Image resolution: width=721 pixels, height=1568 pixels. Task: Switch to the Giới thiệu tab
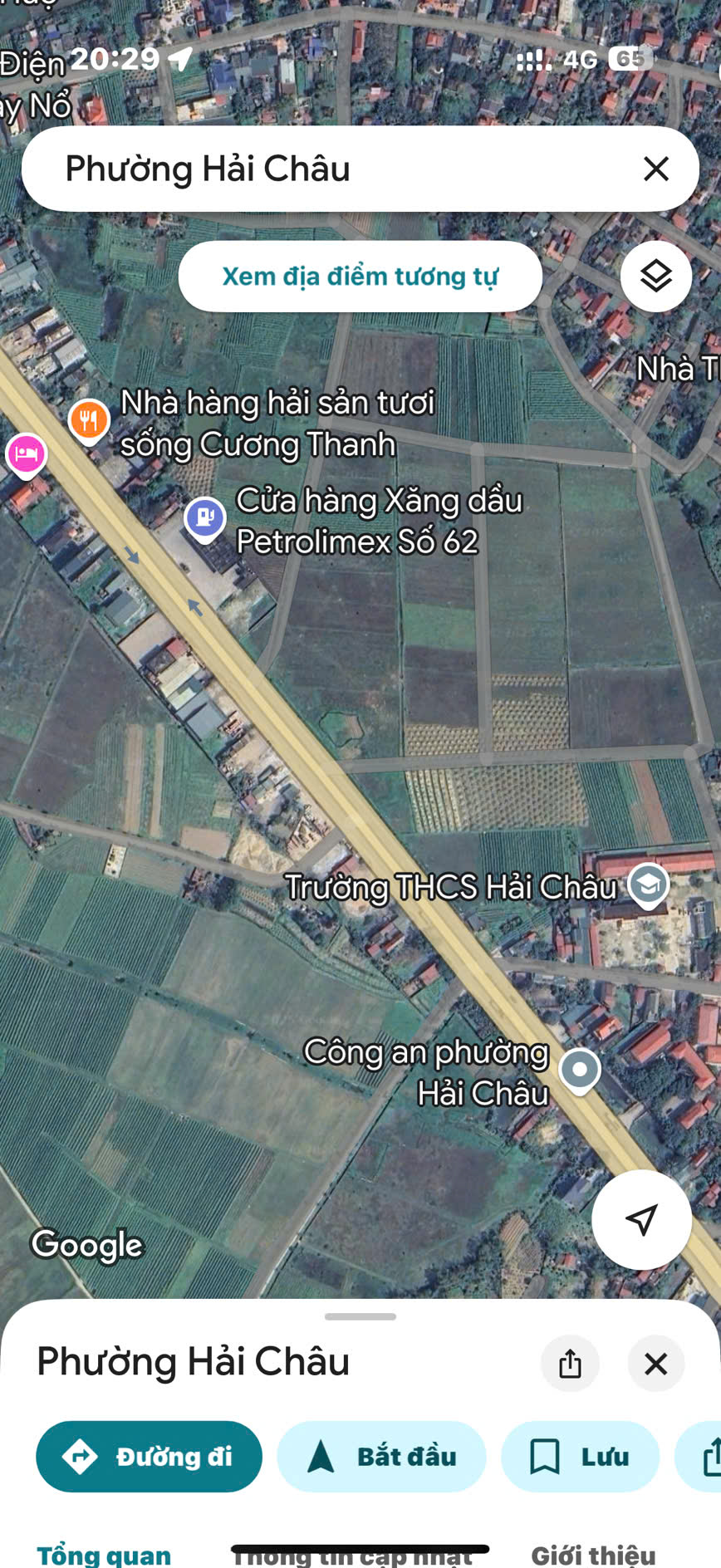(x=593, y=1555)
